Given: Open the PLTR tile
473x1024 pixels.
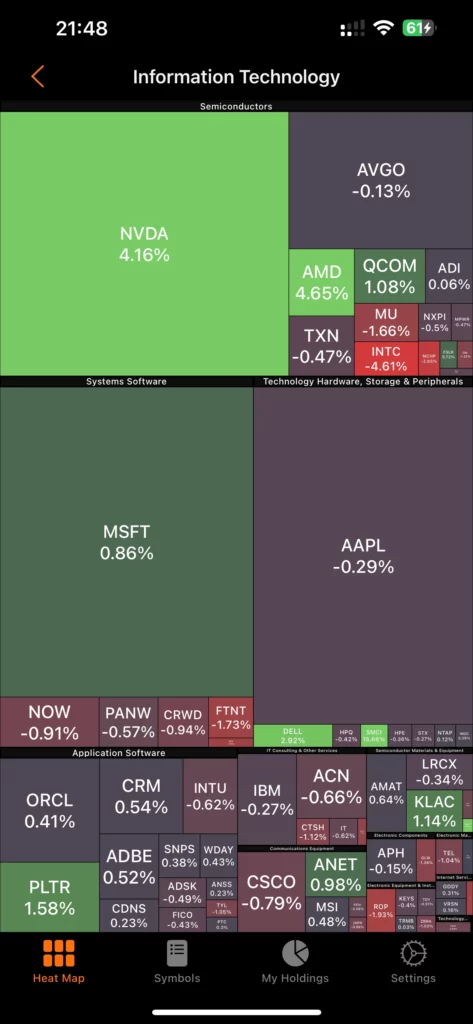Looking at the screenshot, I should [x=50, y=897].
